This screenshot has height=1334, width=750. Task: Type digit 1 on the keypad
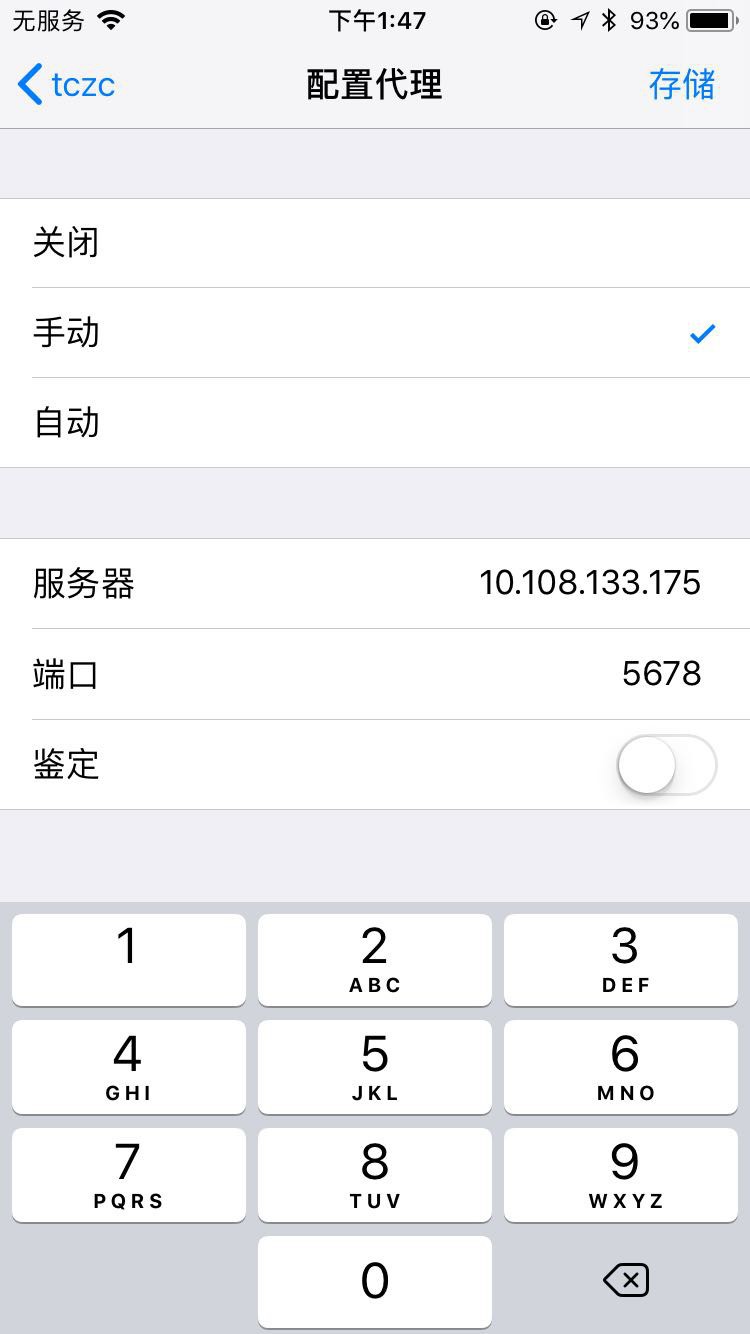click(x=129, y=960)
